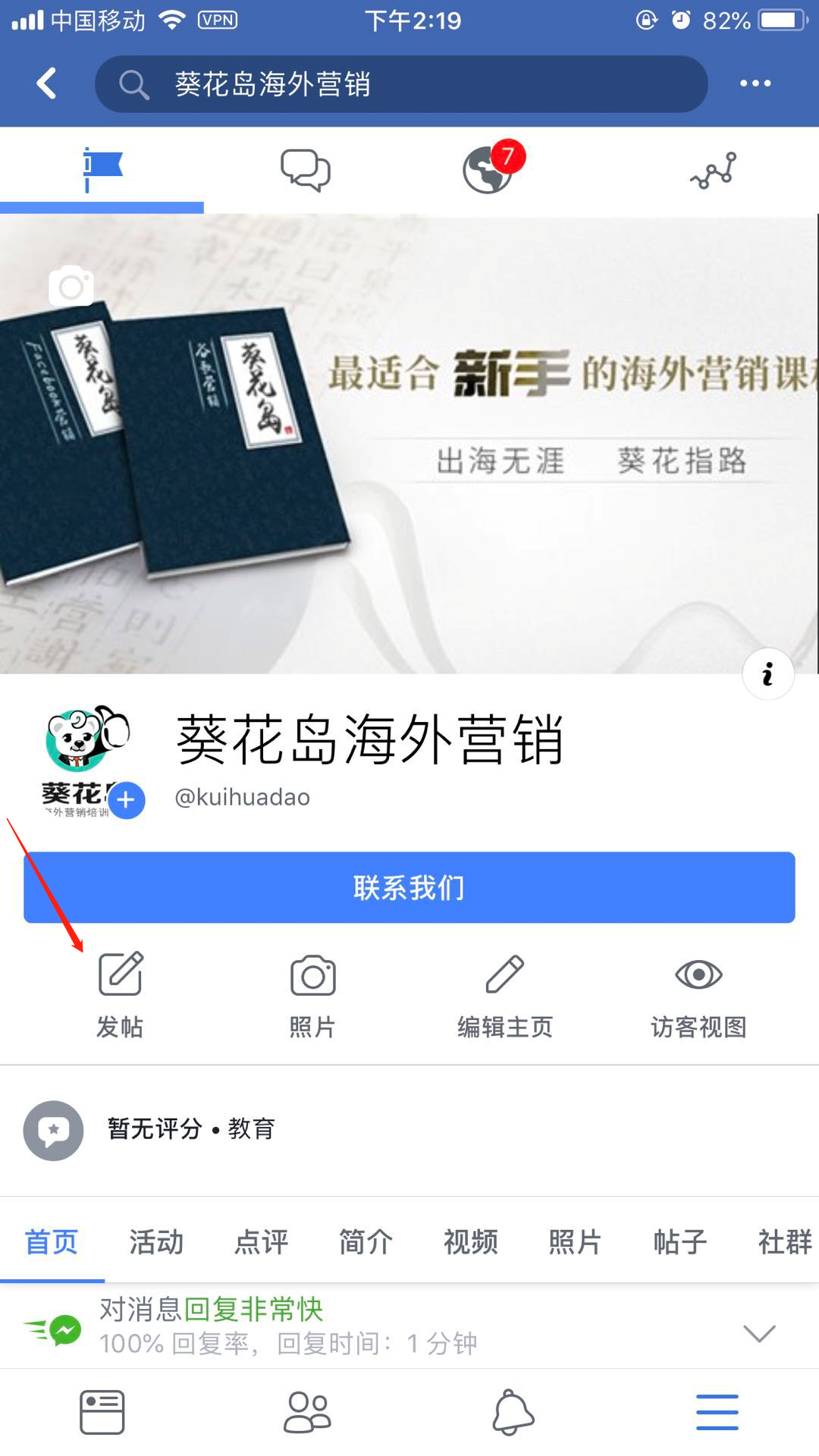This screenshot has height=1456, width=819.
Task: Tap the 照片 camera action
Action: click(312, 993)
